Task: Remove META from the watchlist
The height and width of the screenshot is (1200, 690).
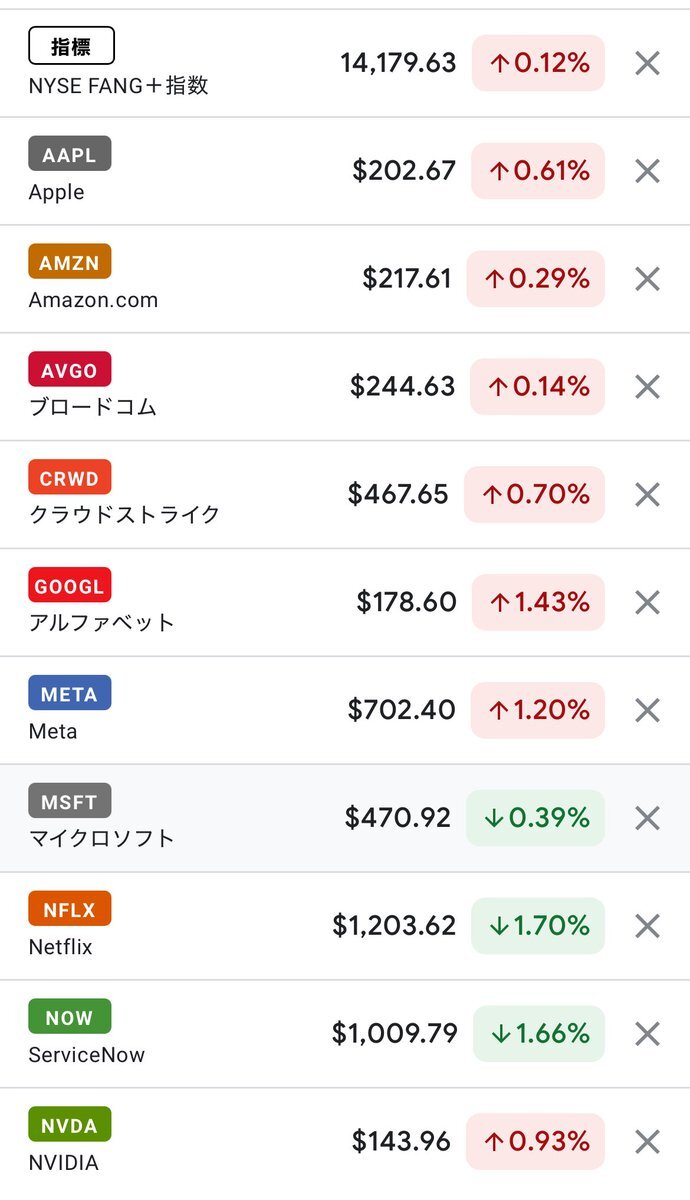Action: pyautogui.click(x=648, y=711)
